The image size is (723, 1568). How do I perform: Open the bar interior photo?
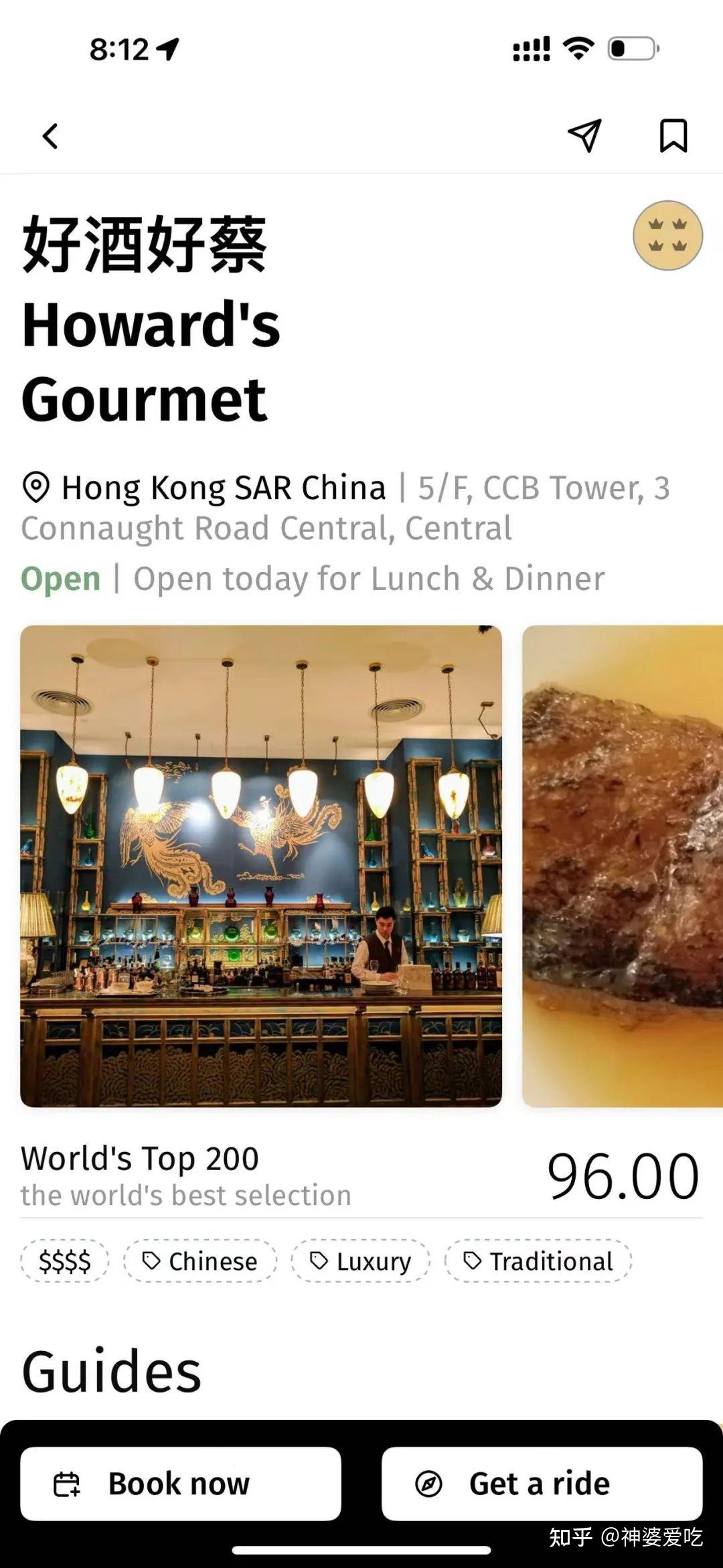coord(261,864)
